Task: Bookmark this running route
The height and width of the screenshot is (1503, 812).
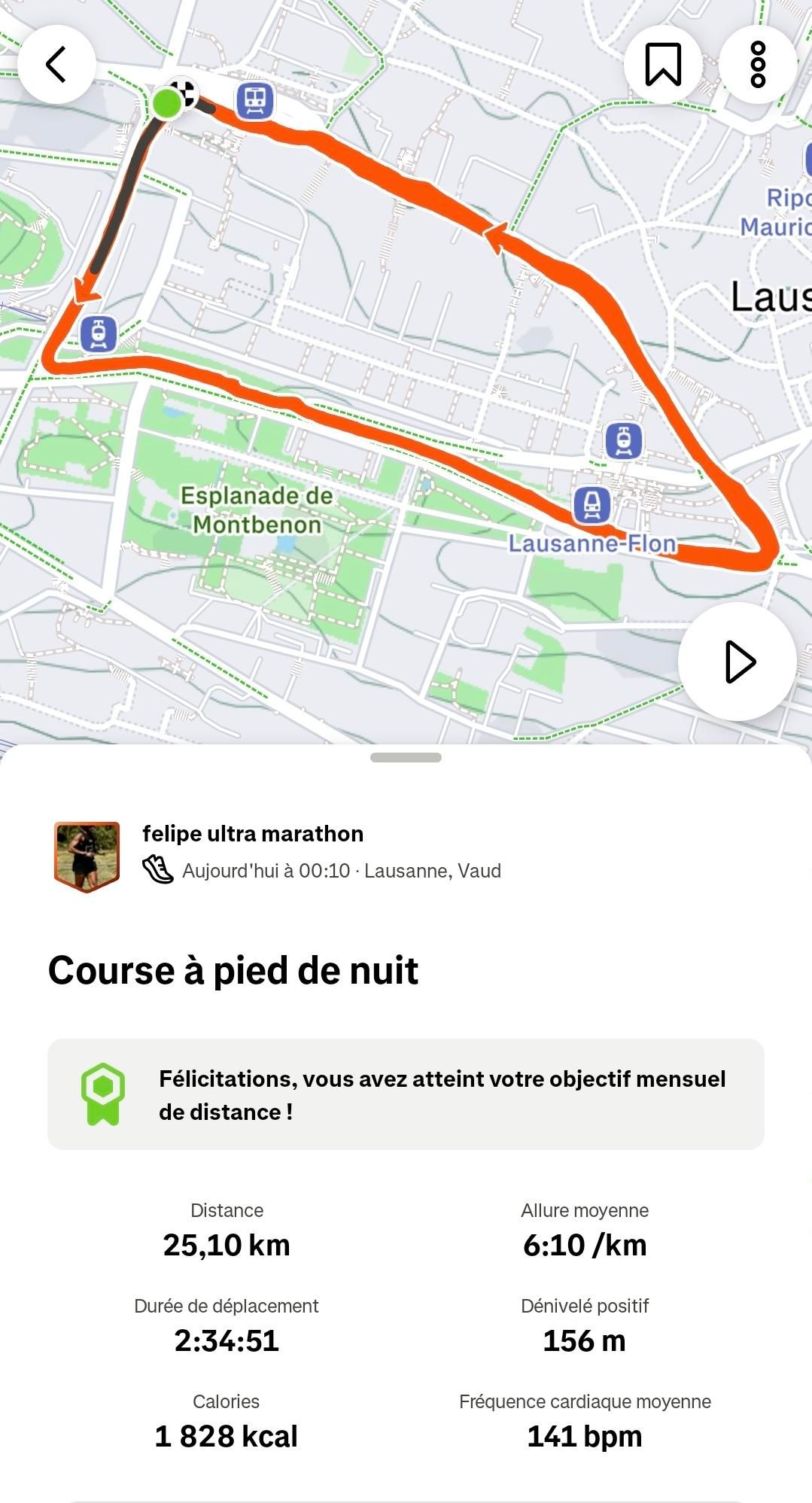Action: coord(663,64)
